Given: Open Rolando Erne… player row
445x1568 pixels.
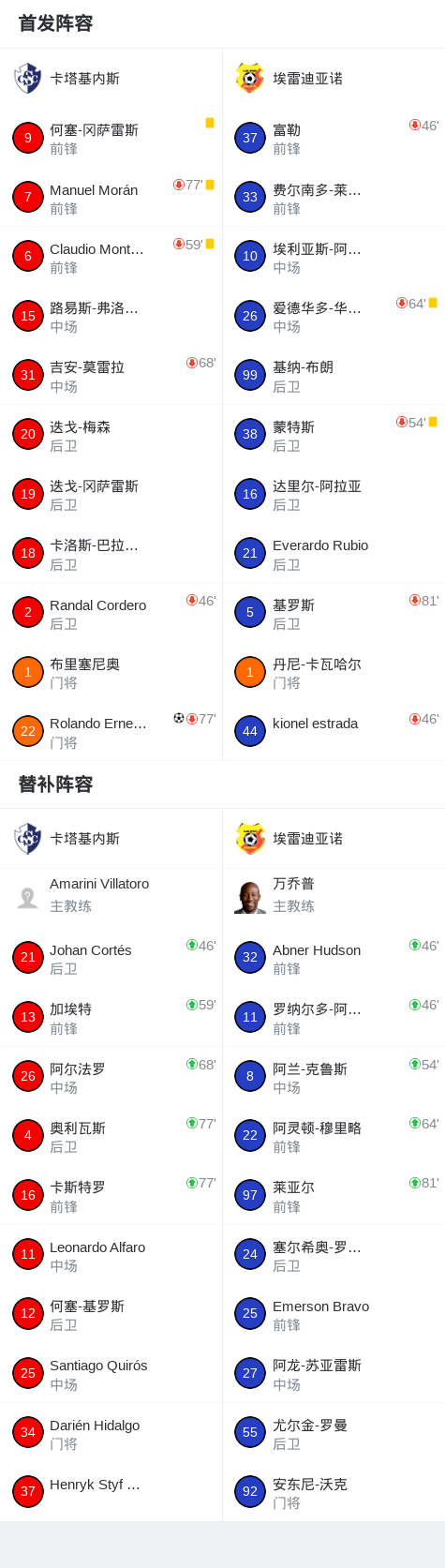Looking at the screenshot, I should coord(111,732).
